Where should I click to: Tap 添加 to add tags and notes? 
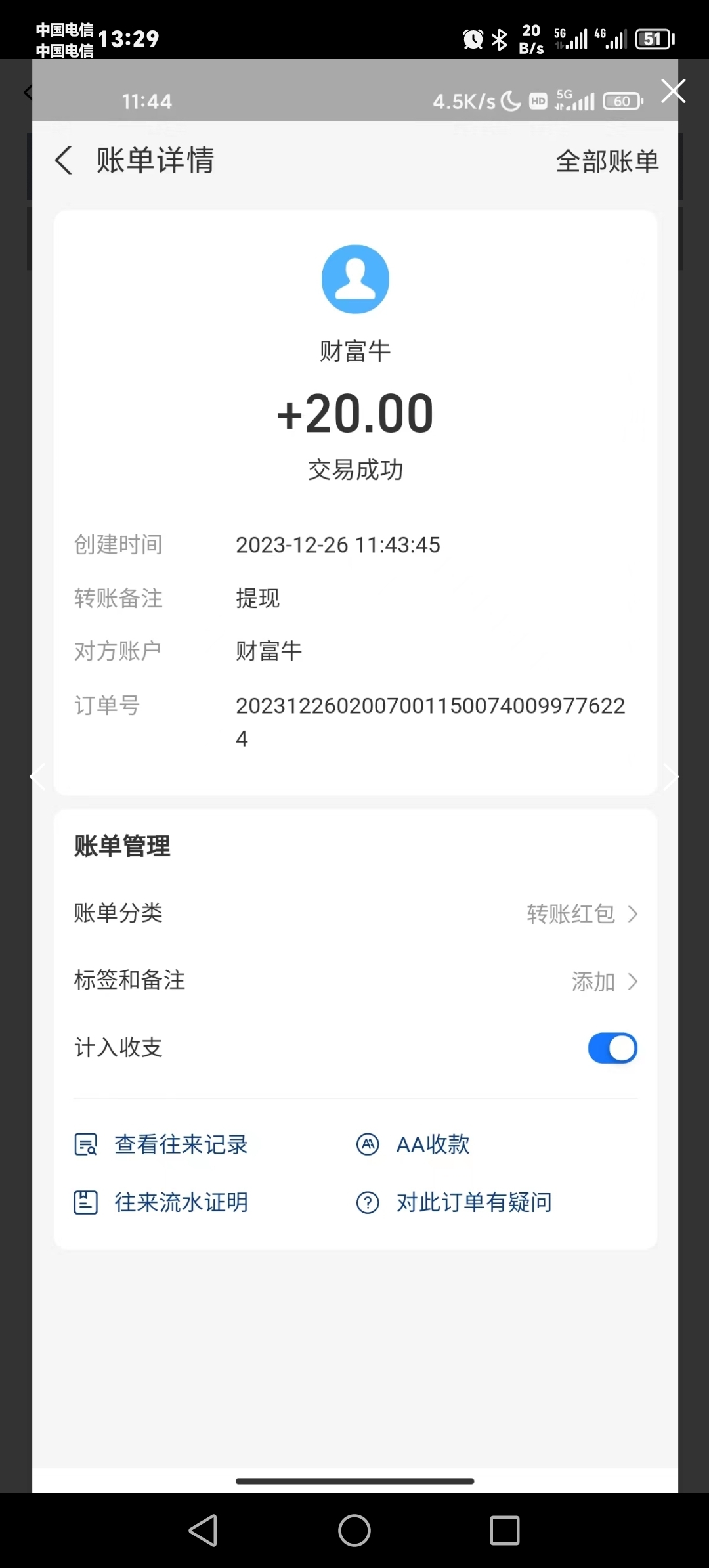point(602,981)
